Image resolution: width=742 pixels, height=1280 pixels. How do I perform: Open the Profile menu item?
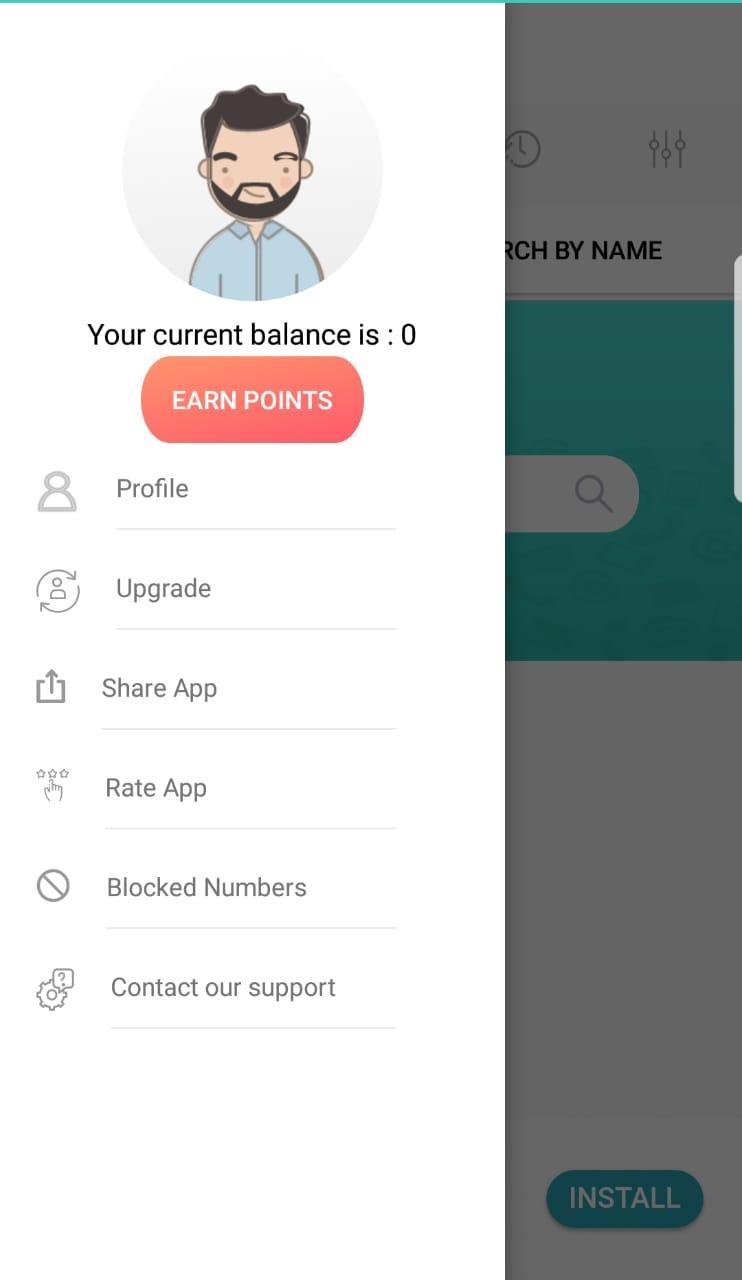(152, 489)
